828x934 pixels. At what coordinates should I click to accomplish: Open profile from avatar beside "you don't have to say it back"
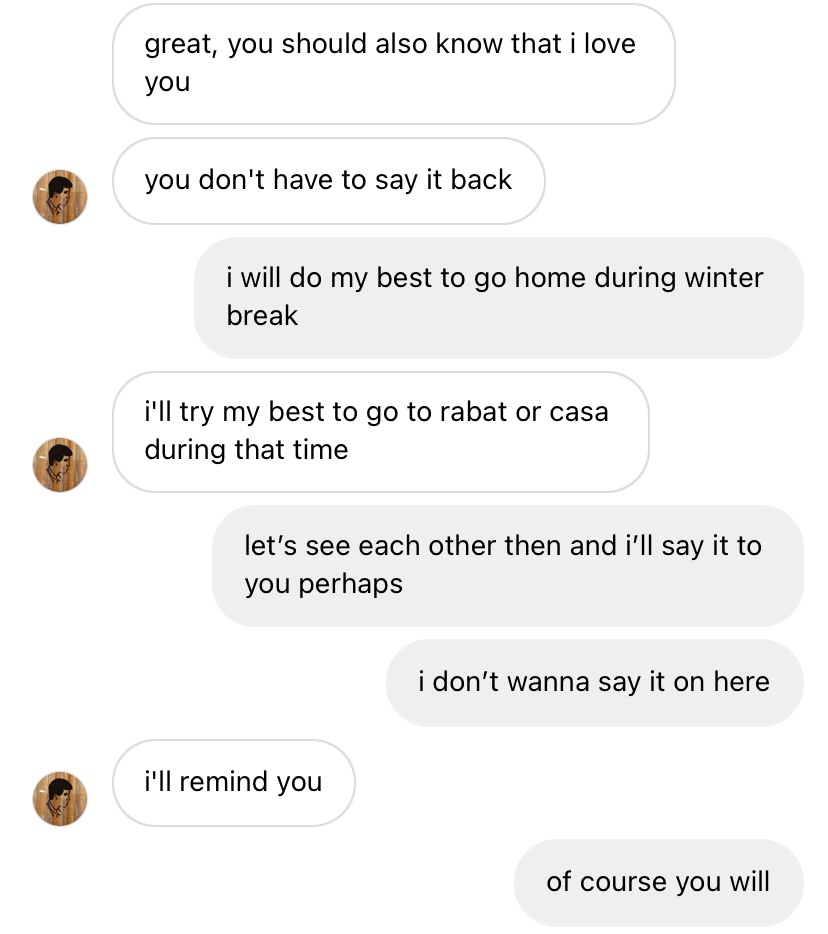pos(60,196)
